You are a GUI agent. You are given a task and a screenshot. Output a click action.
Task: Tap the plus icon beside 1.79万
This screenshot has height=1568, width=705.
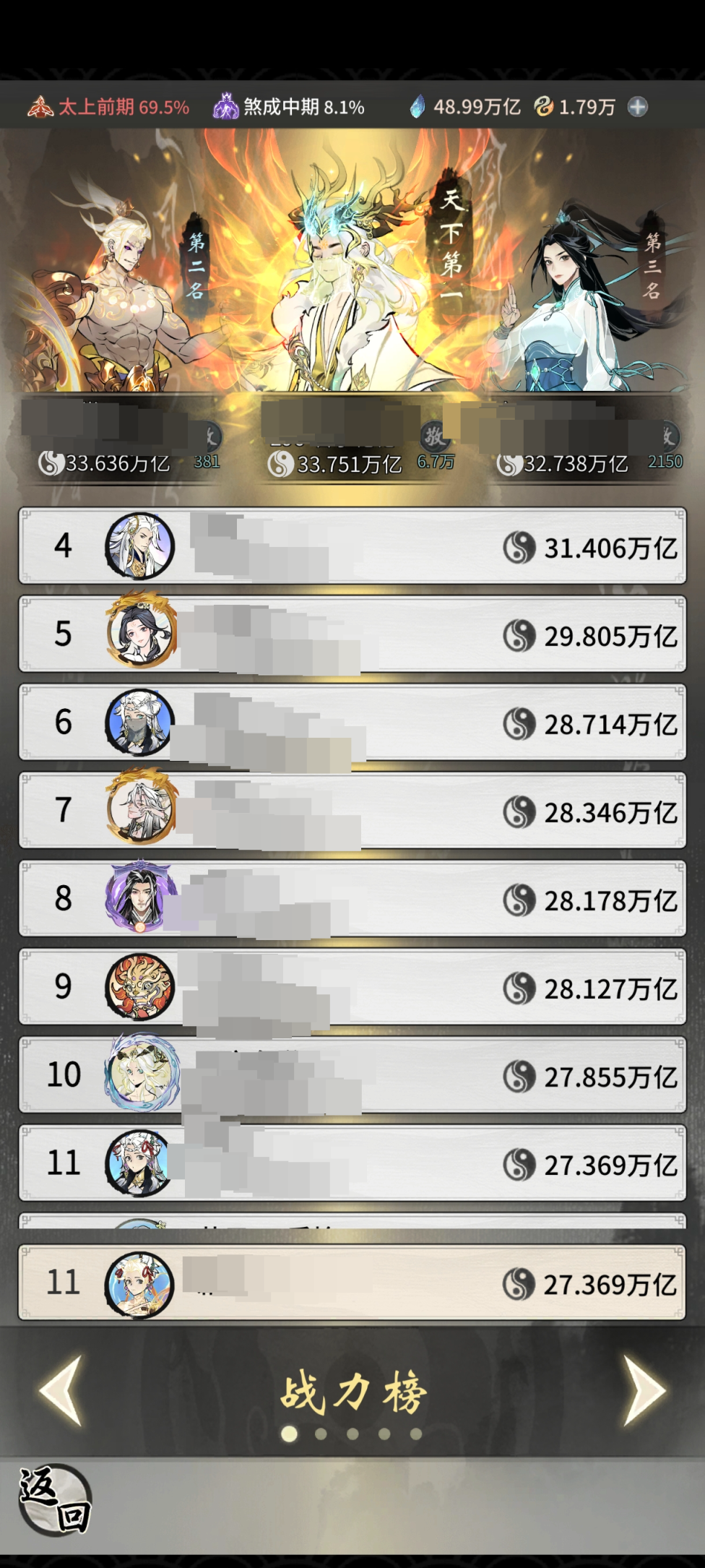[x=637, y=107]
